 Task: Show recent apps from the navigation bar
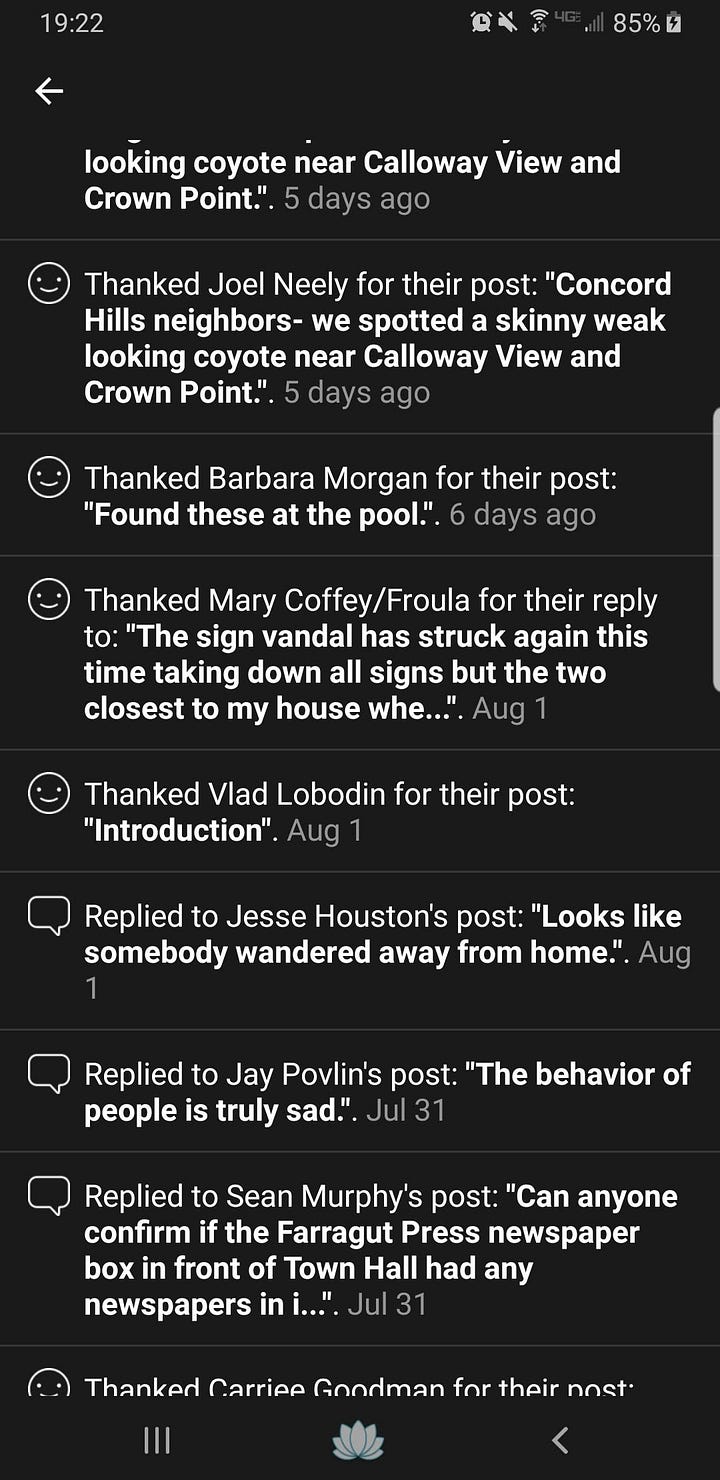click(157, 1440)
